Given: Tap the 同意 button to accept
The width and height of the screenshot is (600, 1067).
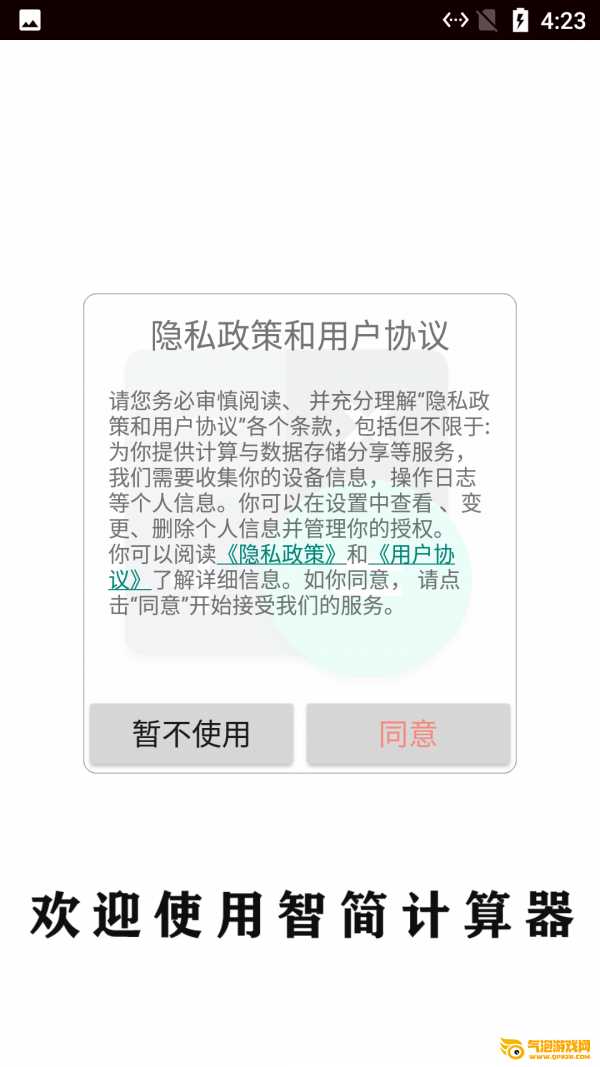Looking at the screenshot, I should click(x=408, y=734).
